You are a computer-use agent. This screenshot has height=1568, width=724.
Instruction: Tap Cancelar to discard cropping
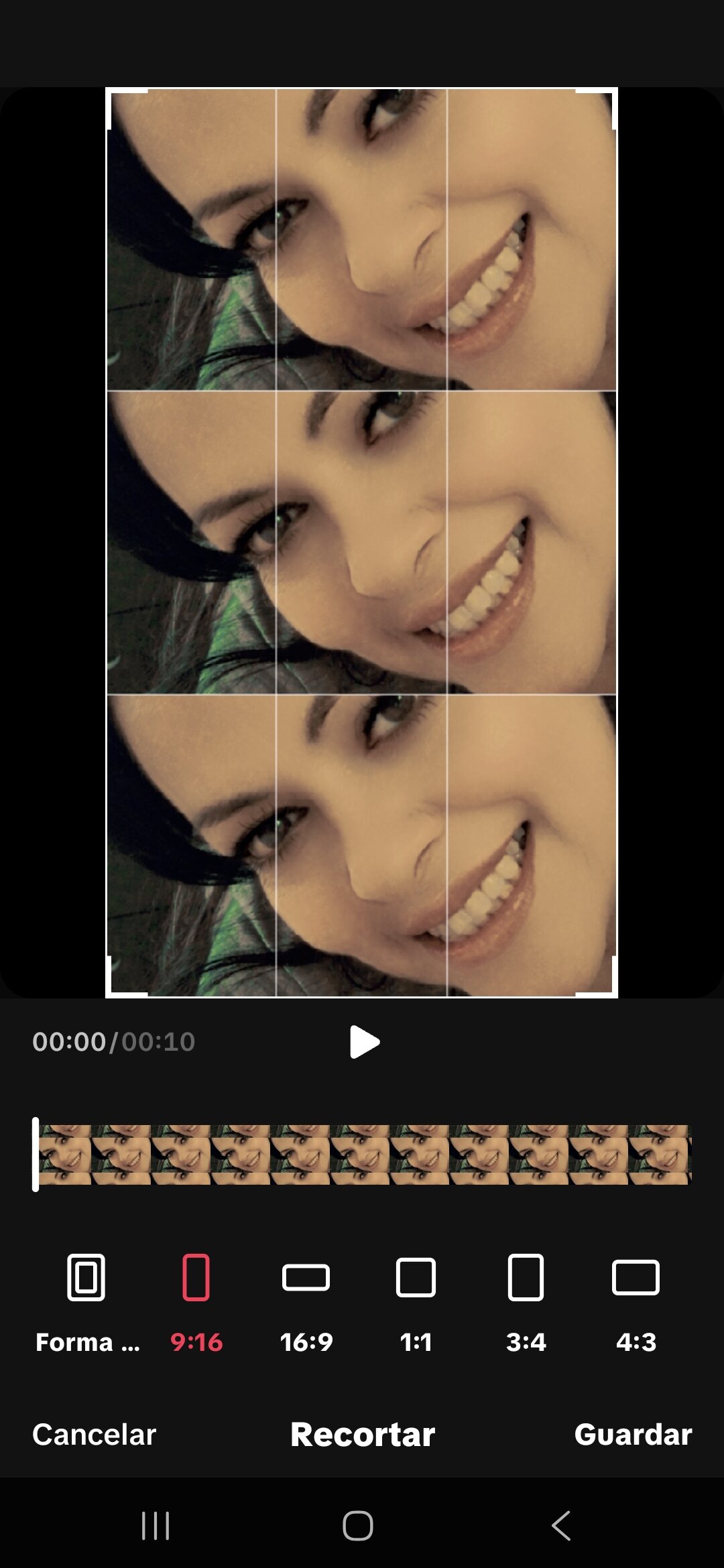pyautogui.click(x=94, y=1435)
